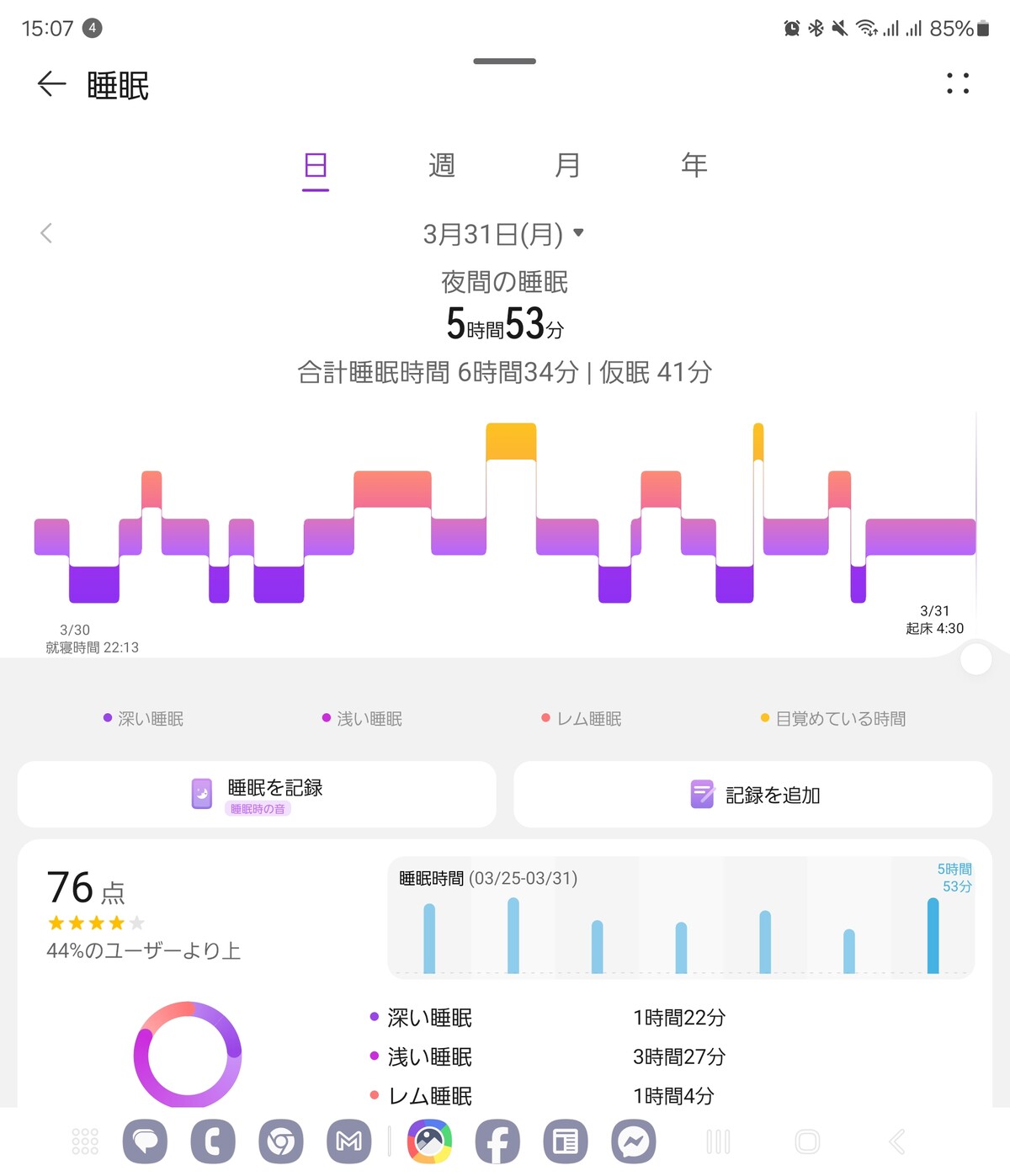The image size is (1010, 1176).
Task: Select the 日 tab
Action: click(316, 165)
